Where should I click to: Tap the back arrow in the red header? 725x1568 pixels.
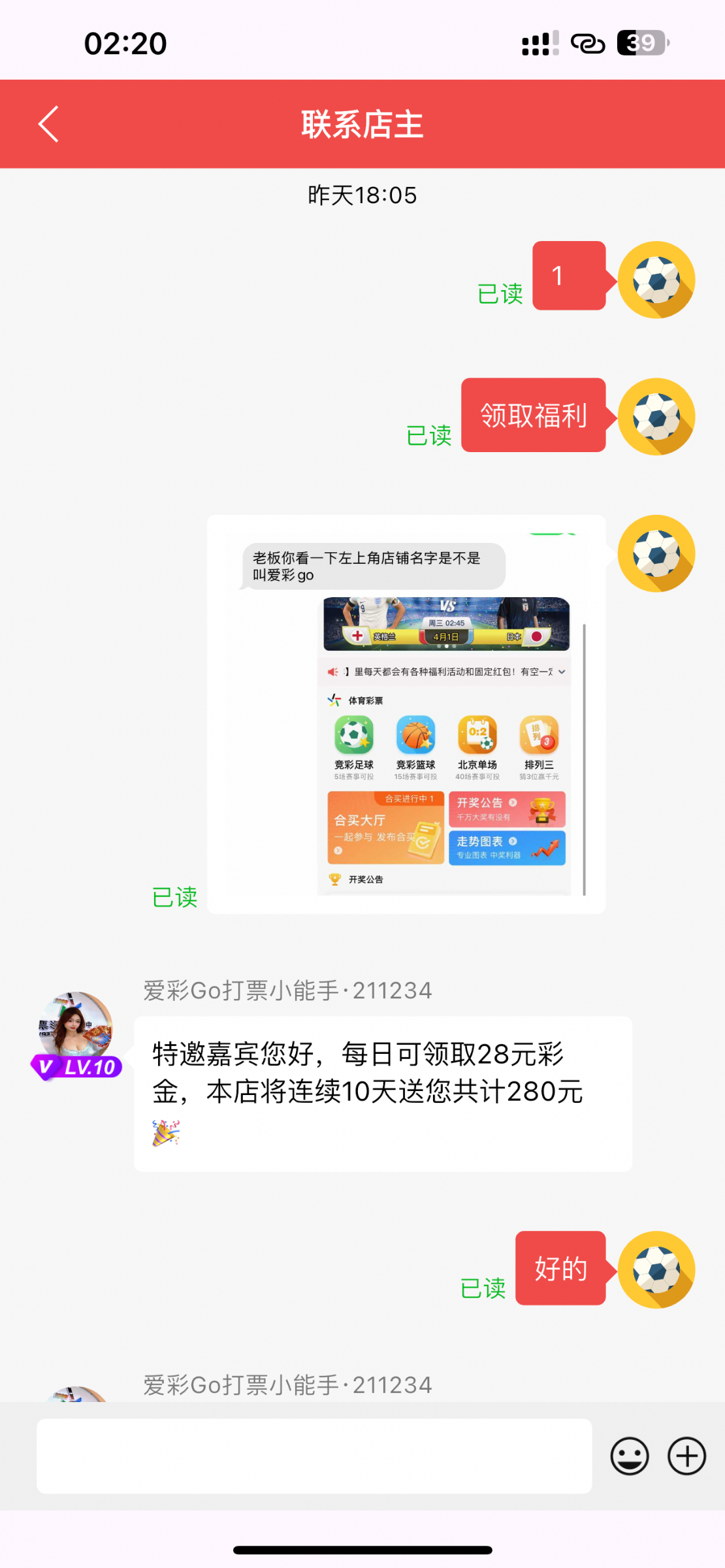click(x=47, y=123)
